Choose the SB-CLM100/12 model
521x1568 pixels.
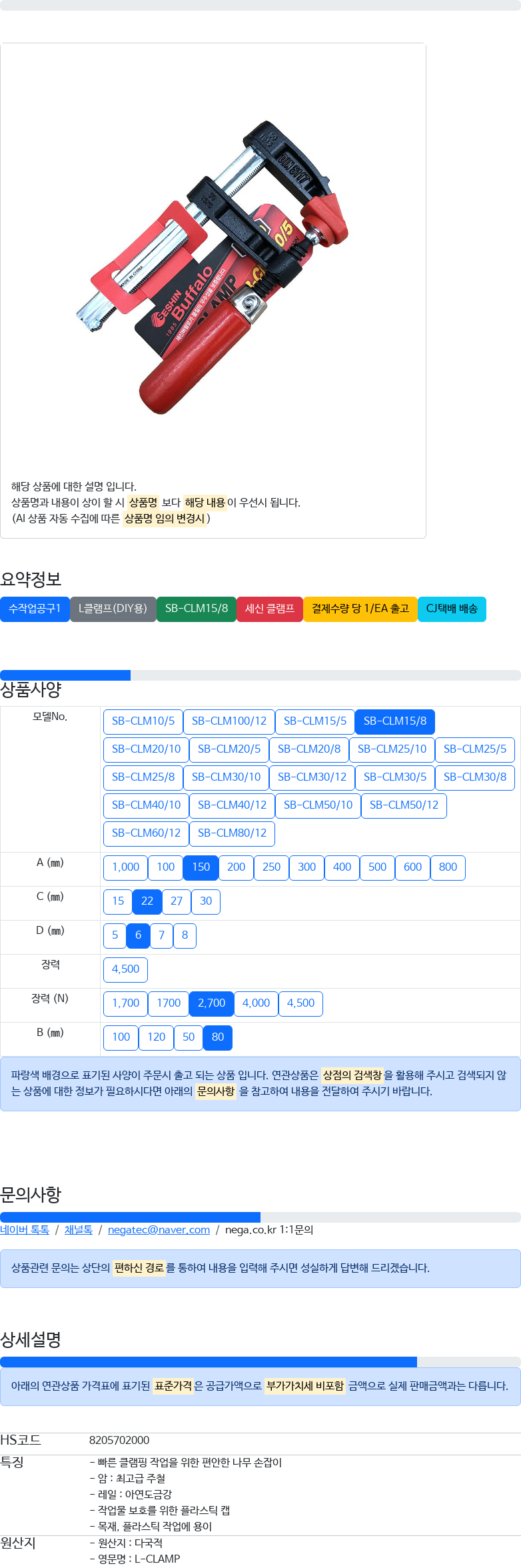point(229,721)
